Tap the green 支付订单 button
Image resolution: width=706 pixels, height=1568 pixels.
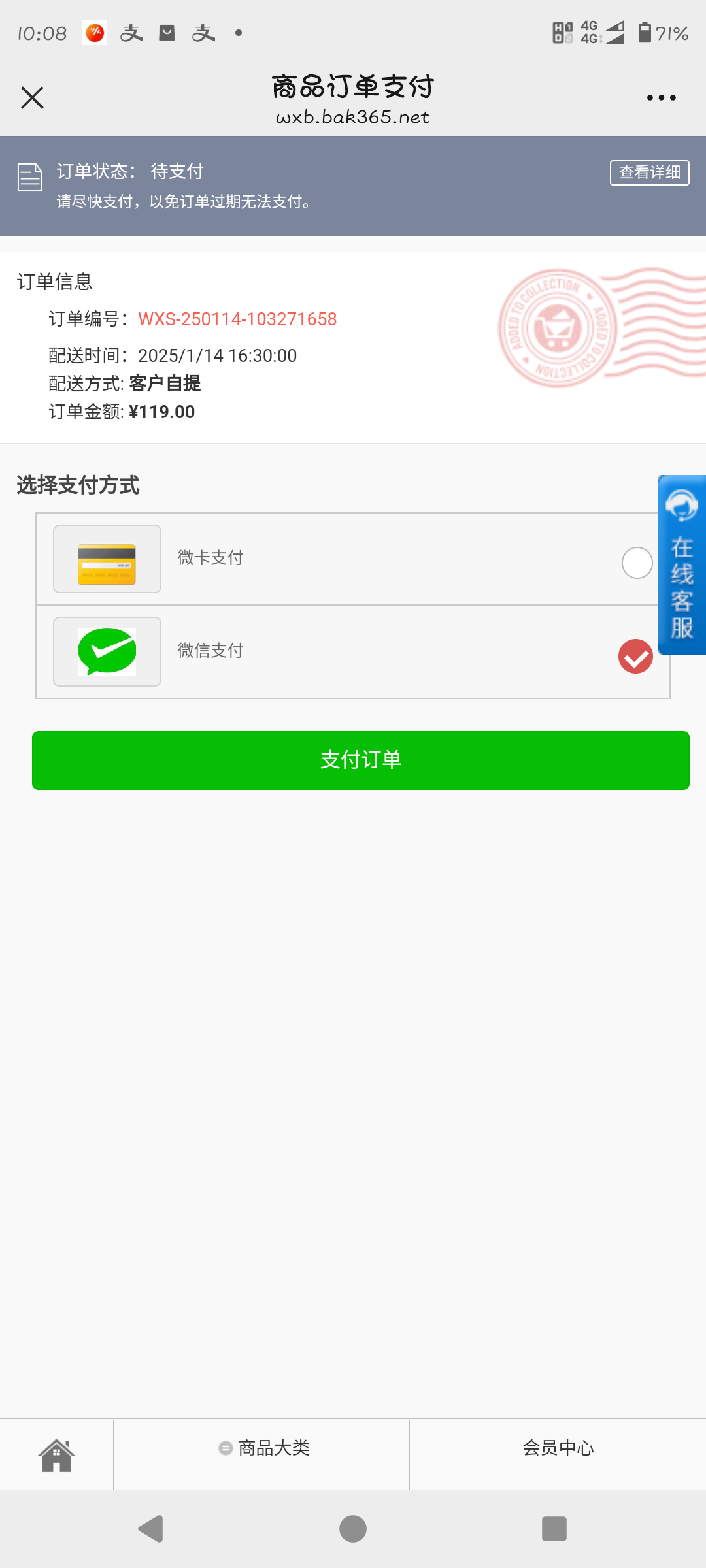pyautogui.click(x=361, y=760)
